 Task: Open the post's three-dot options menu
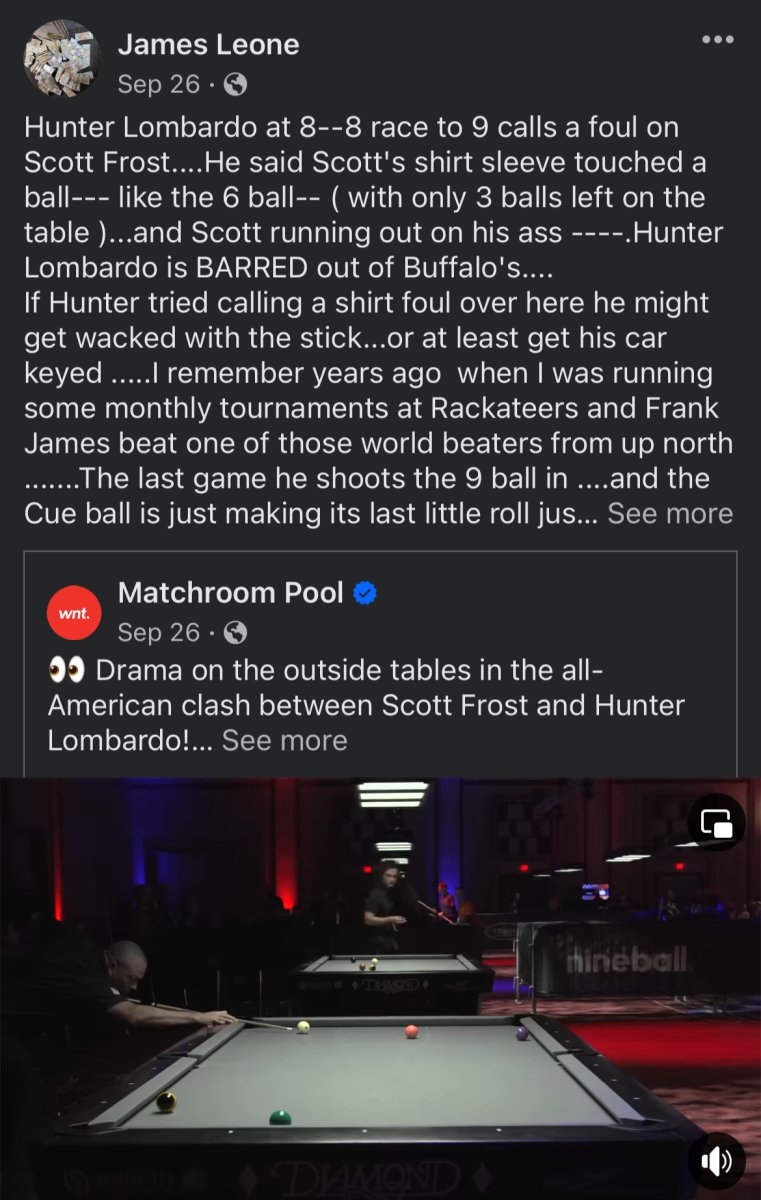717,40
